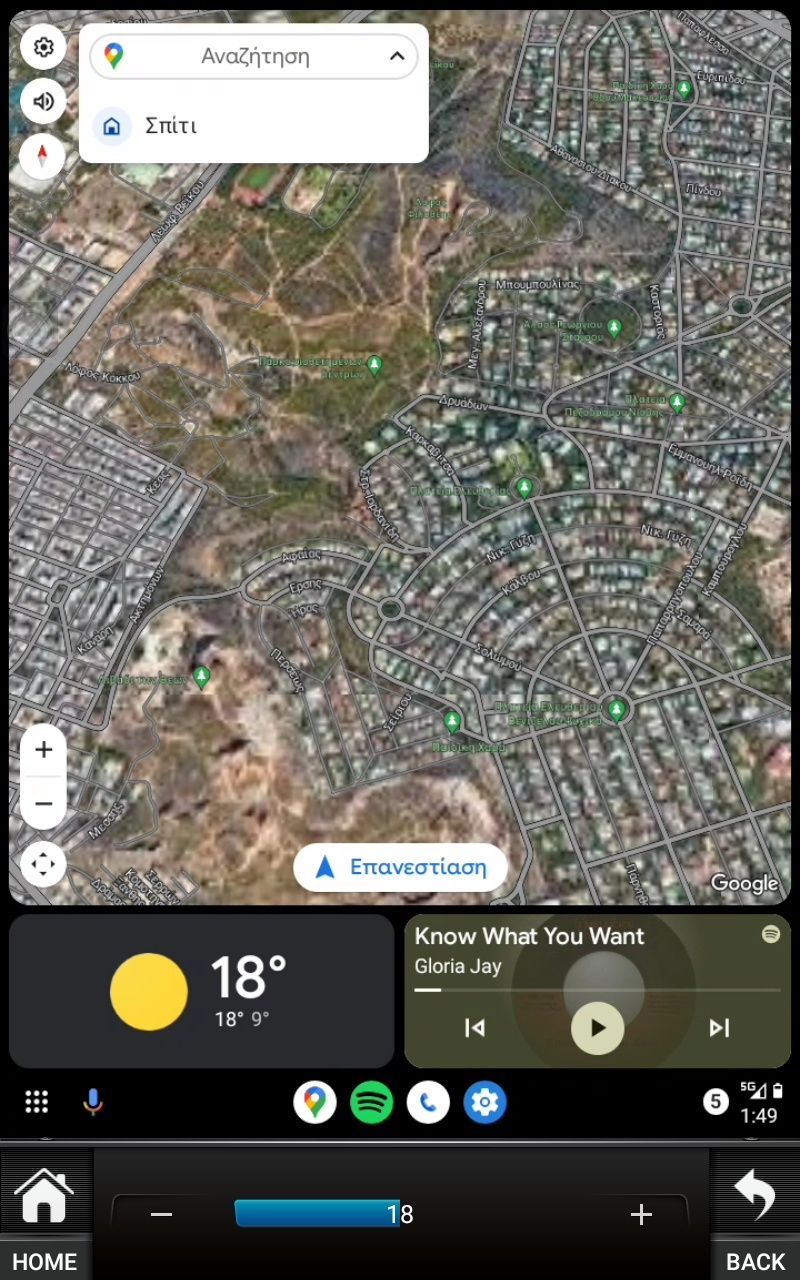Tap the Επανεστίαση recenter button
Screen dimensions: 800x1280
click(x=401, y=867)
